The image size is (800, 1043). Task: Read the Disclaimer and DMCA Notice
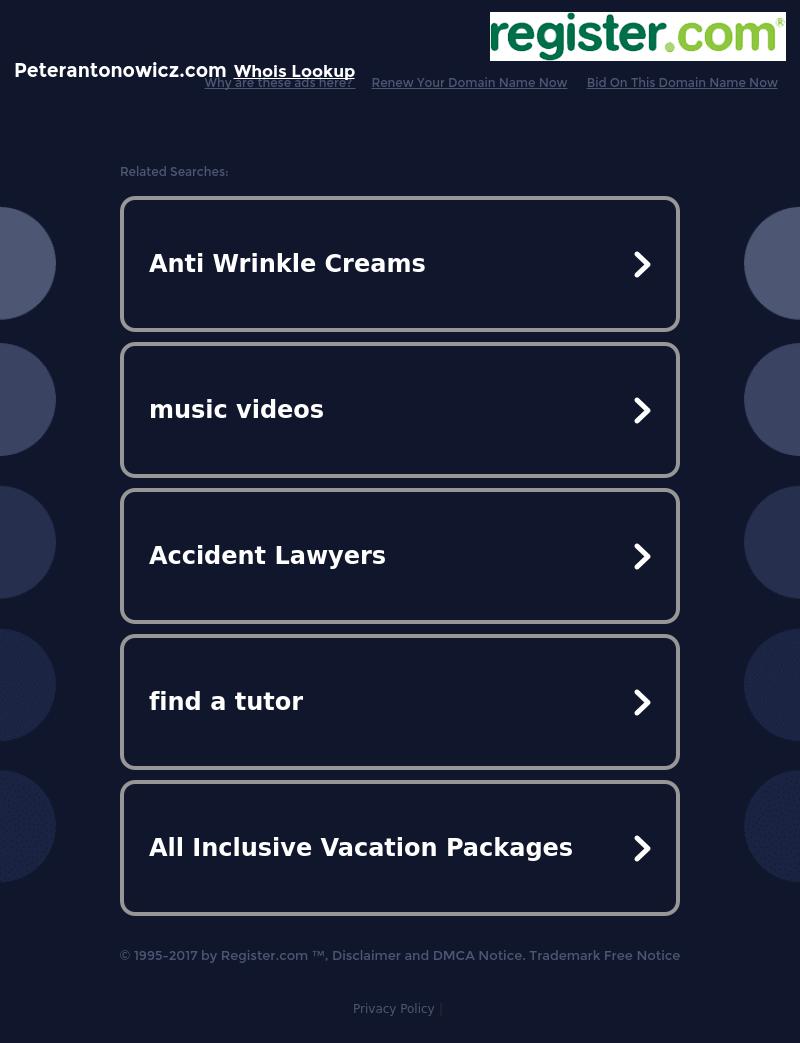[x=427, y=956]
